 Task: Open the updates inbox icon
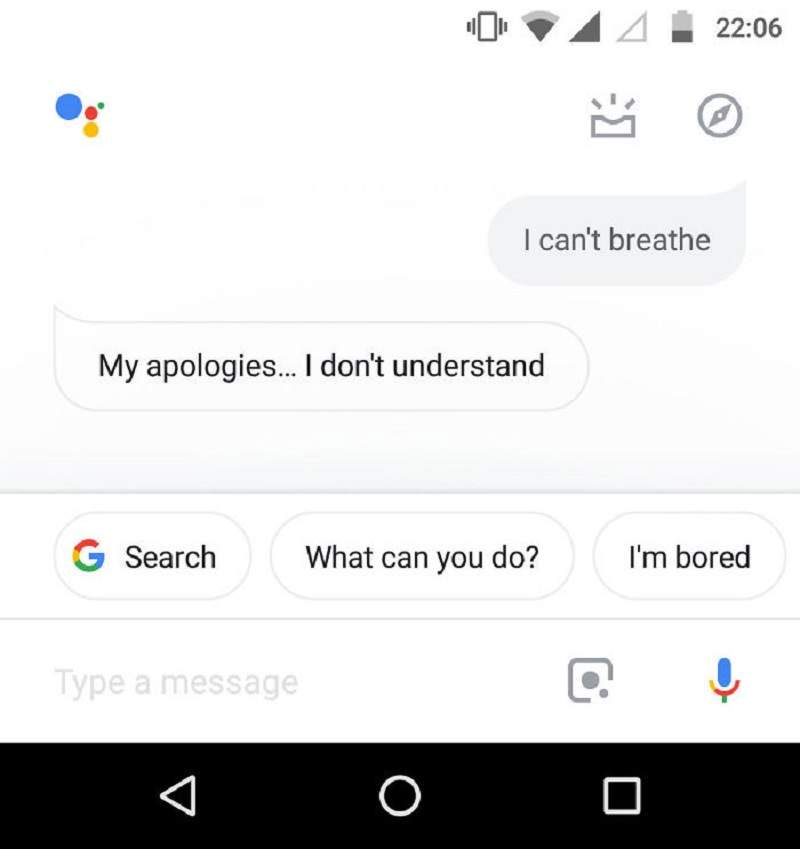(x=613, y=118)
